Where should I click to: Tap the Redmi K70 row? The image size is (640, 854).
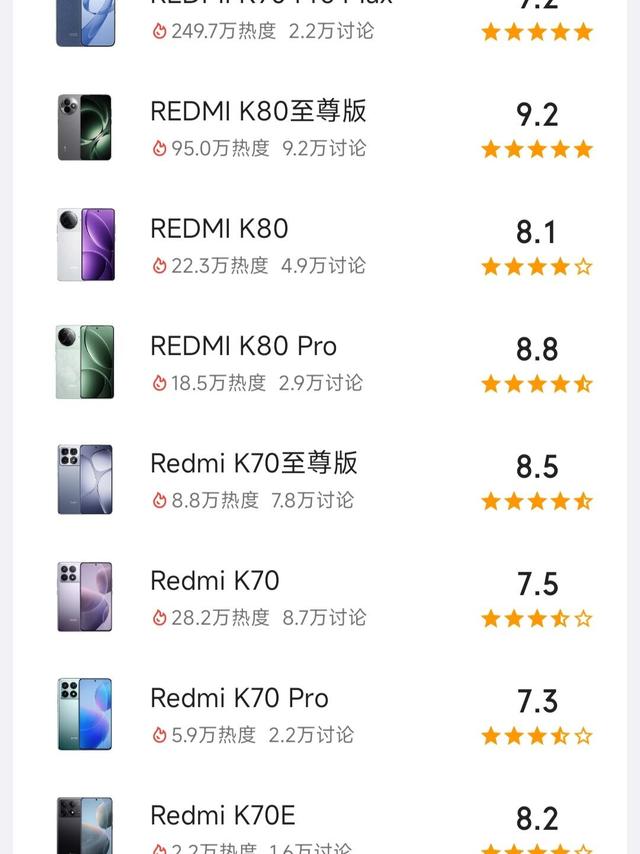pyautogui.click(x=215, y=581)
